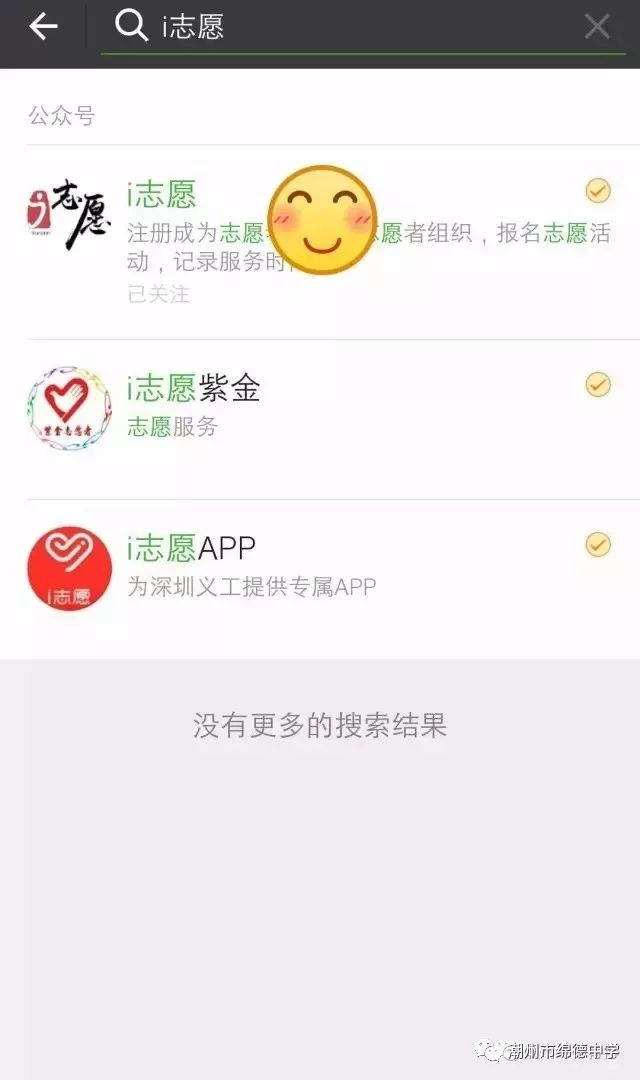The width and height of the screenshot is (640, 1080).
Task: Go back using the top-left arrow
Action: pos(43,27)
